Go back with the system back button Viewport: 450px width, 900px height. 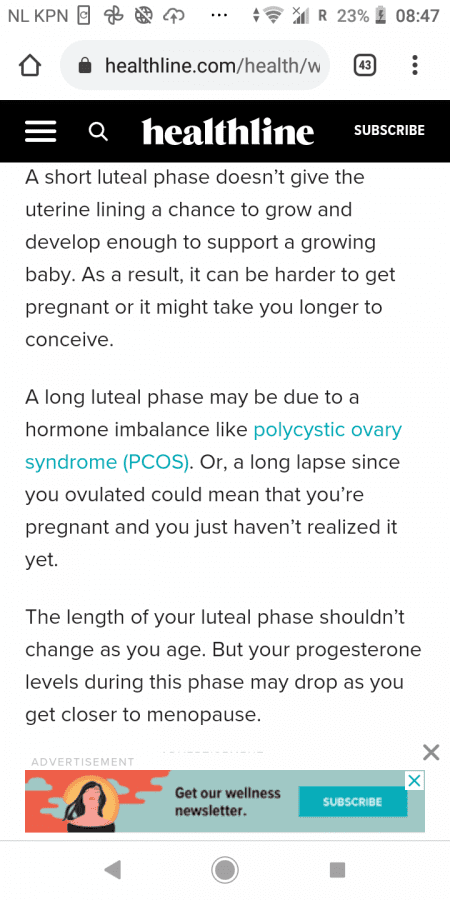pos(113,870)
